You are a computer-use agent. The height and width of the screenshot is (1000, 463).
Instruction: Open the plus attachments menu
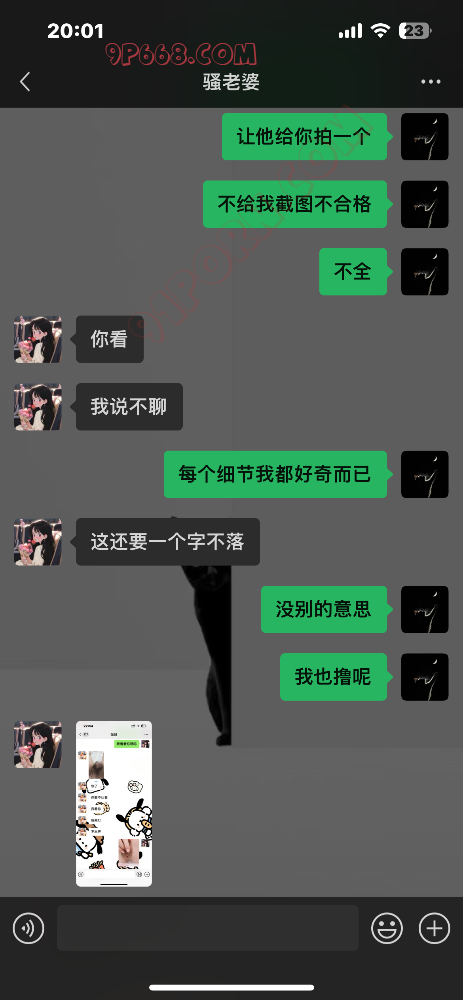point(434,927)
